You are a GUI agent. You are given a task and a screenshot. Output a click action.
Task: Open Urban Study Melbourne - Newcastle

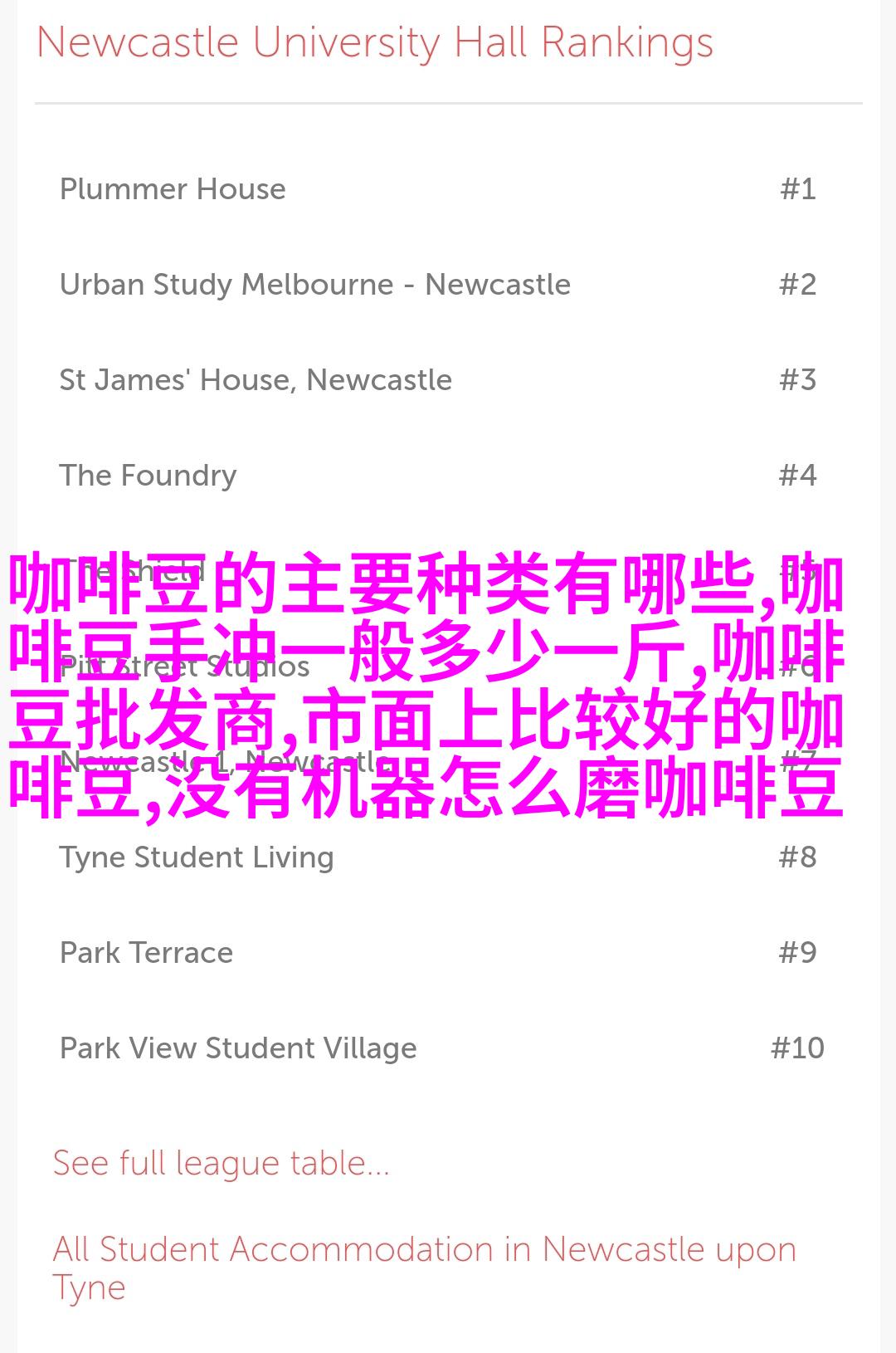[314, 285]
